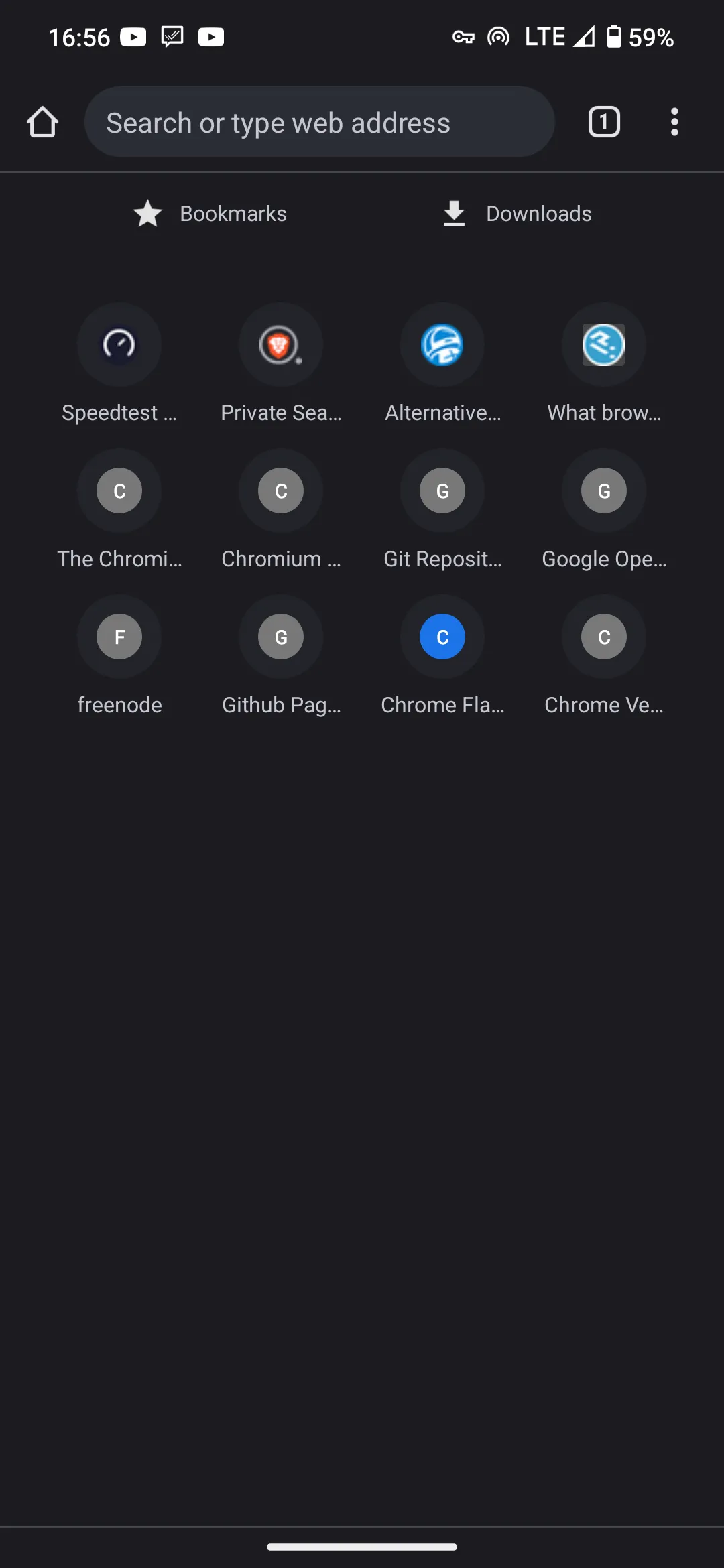Tap the Home button
Viewport: 724px width, 1568px height.
[x=42, y=122]
